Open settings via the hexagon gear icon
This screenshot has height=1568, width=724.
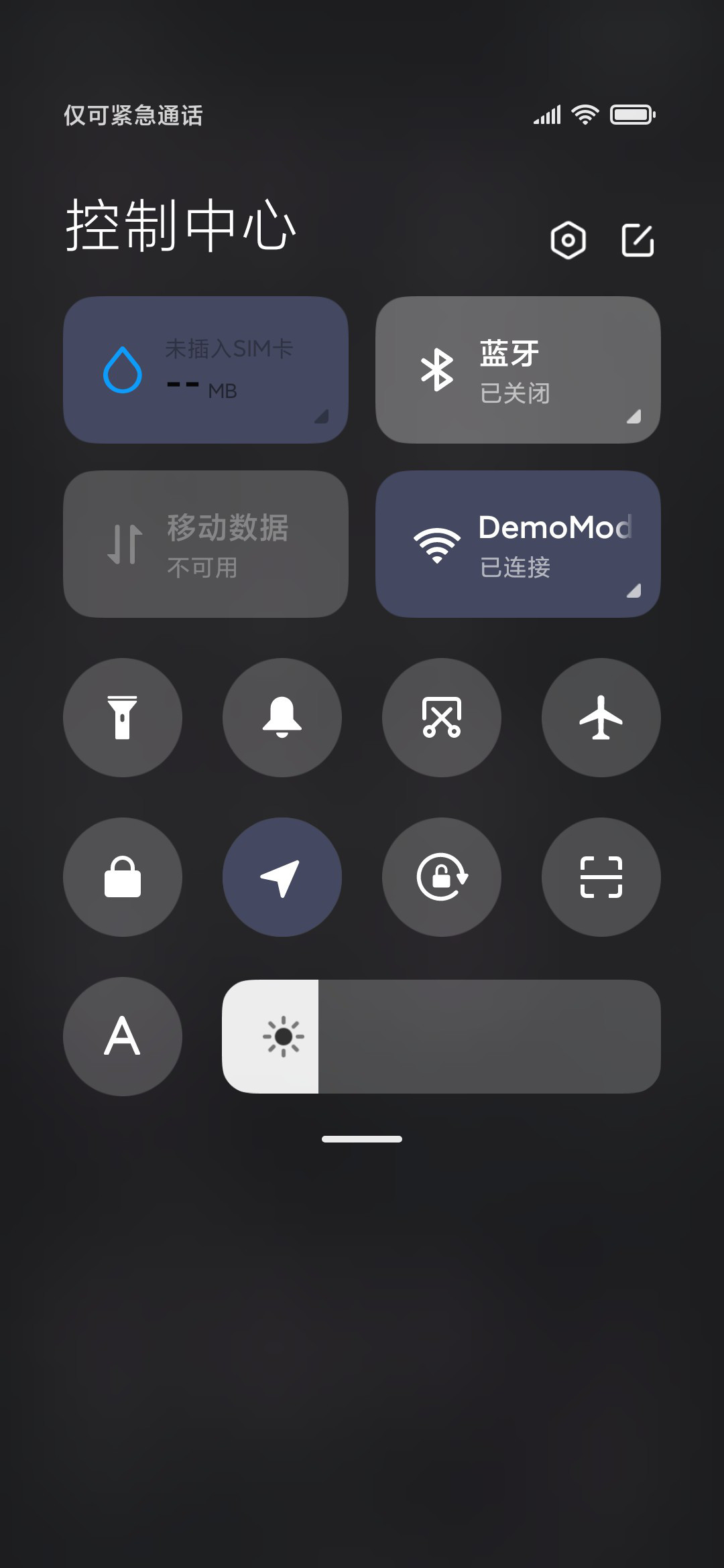point(568,240)
